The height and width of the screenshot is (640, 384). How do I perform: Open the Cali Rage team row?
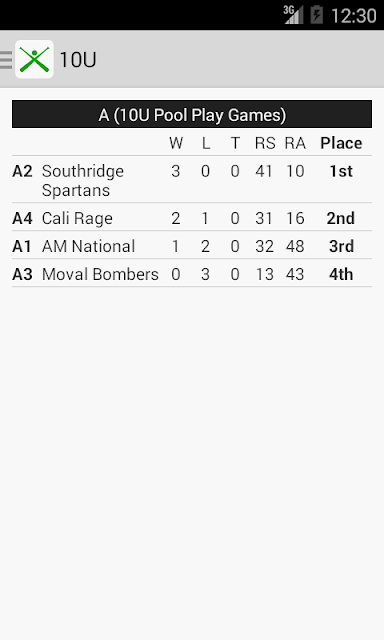(192, 218)
